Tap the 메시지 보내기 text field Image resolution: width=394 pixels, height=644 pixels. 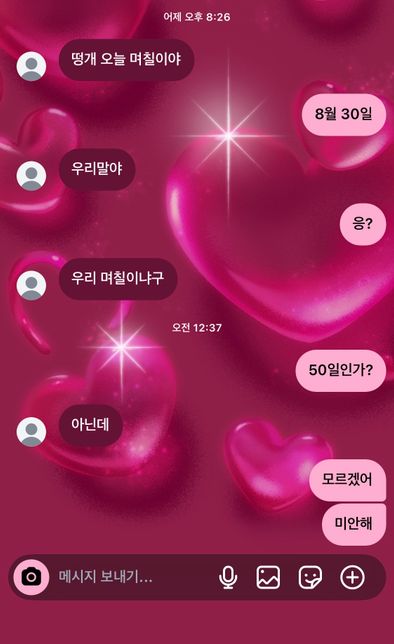(131, 577)
